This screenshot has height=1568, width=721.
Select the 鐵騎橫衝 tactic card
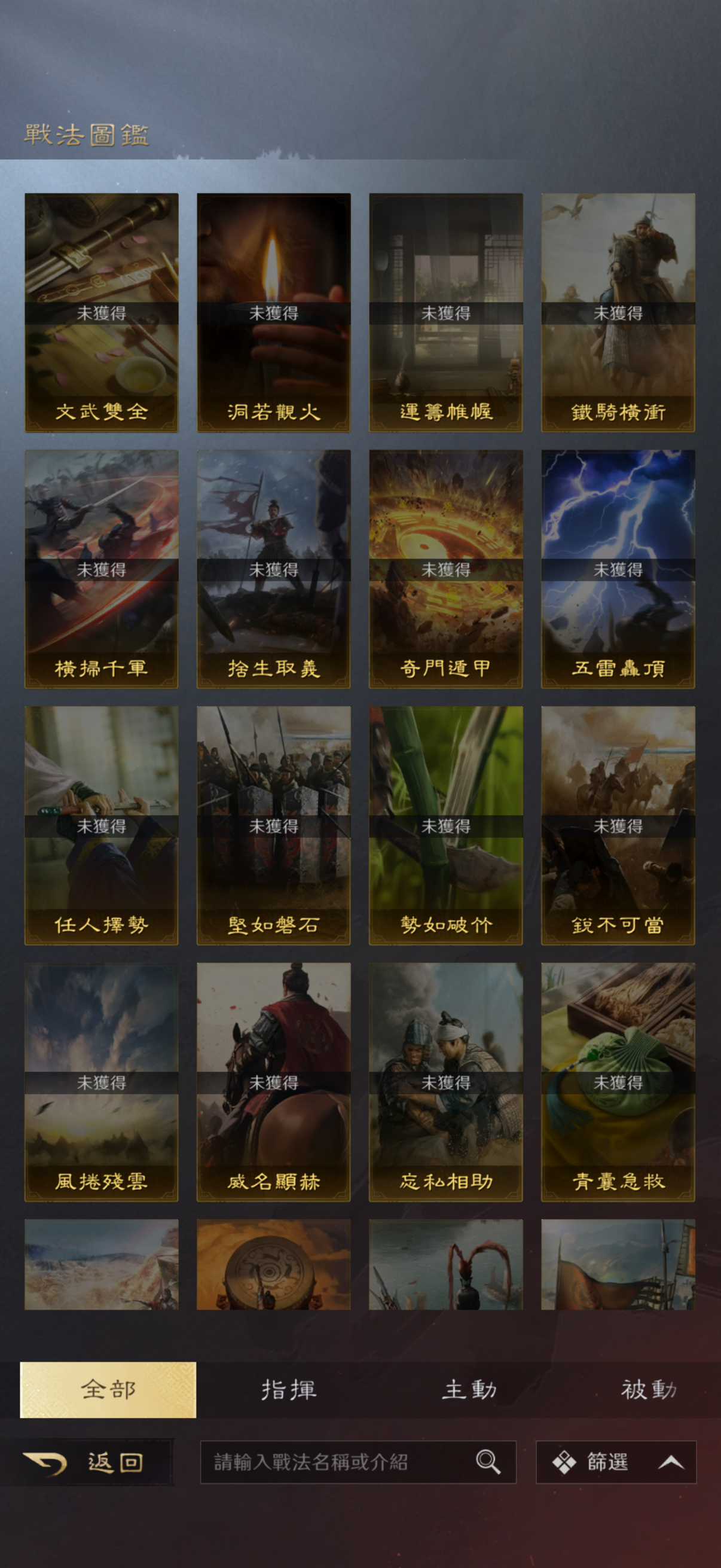(x=618, y=312)
